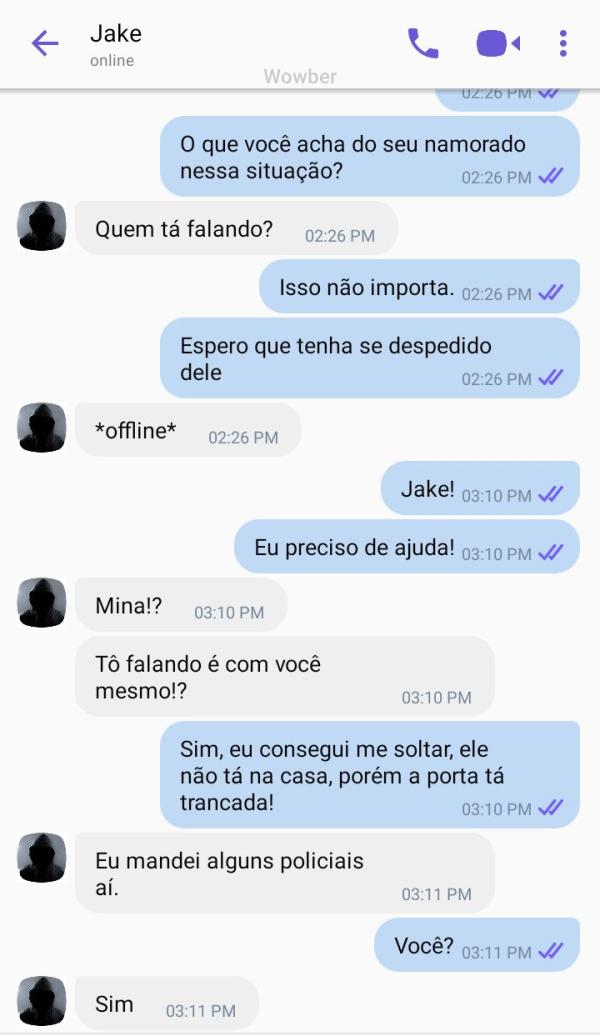The image size is (600, 1036).
Task: Start a voice call with Jake
Action: 423,43
